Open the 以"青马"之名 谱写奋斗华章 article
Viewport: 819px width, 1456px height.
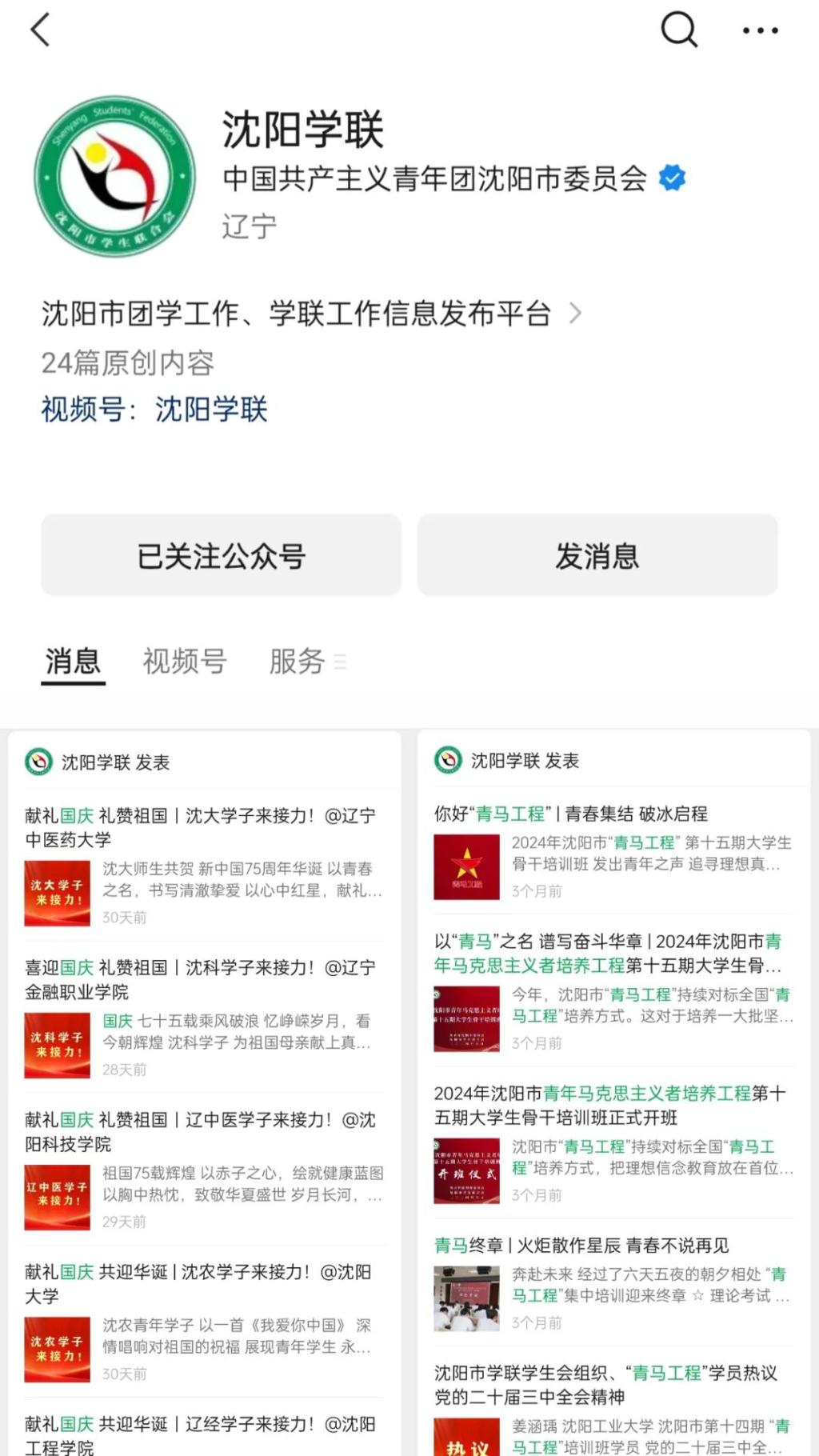coord(608,953)
